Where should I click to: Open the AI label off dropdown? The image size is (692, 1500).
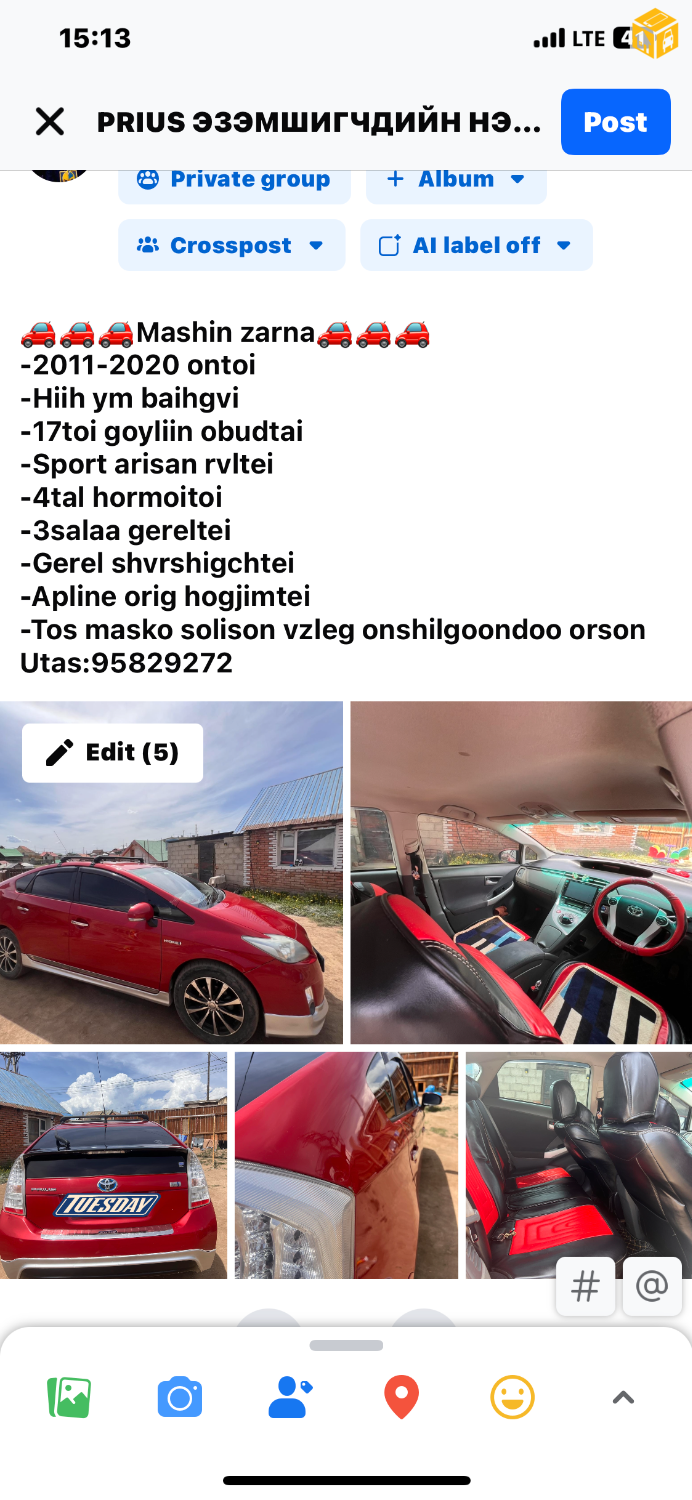(x=476, y=246)
